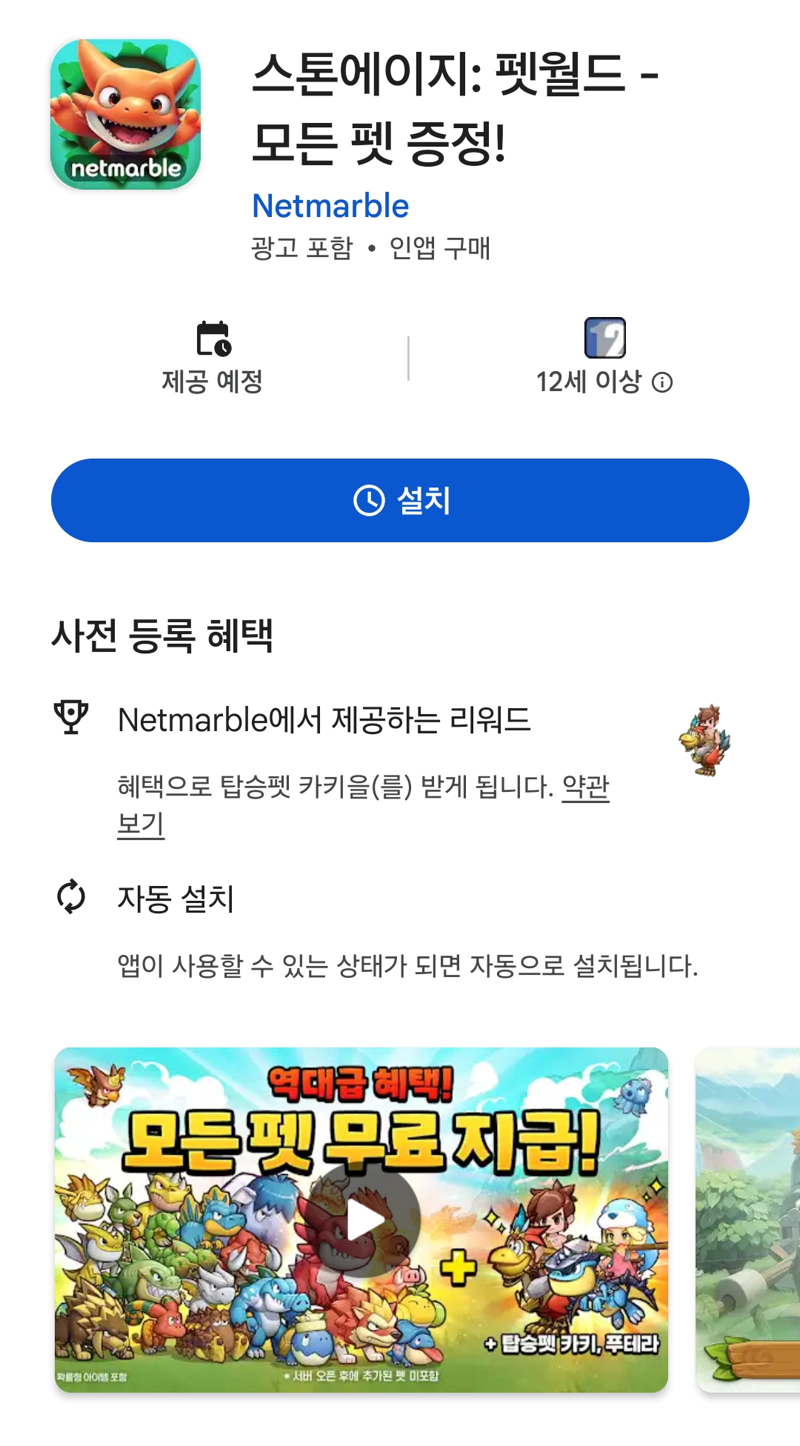
Task: Open the second game screenshot
Action: pyautogui.click(x=748, y=1219)
